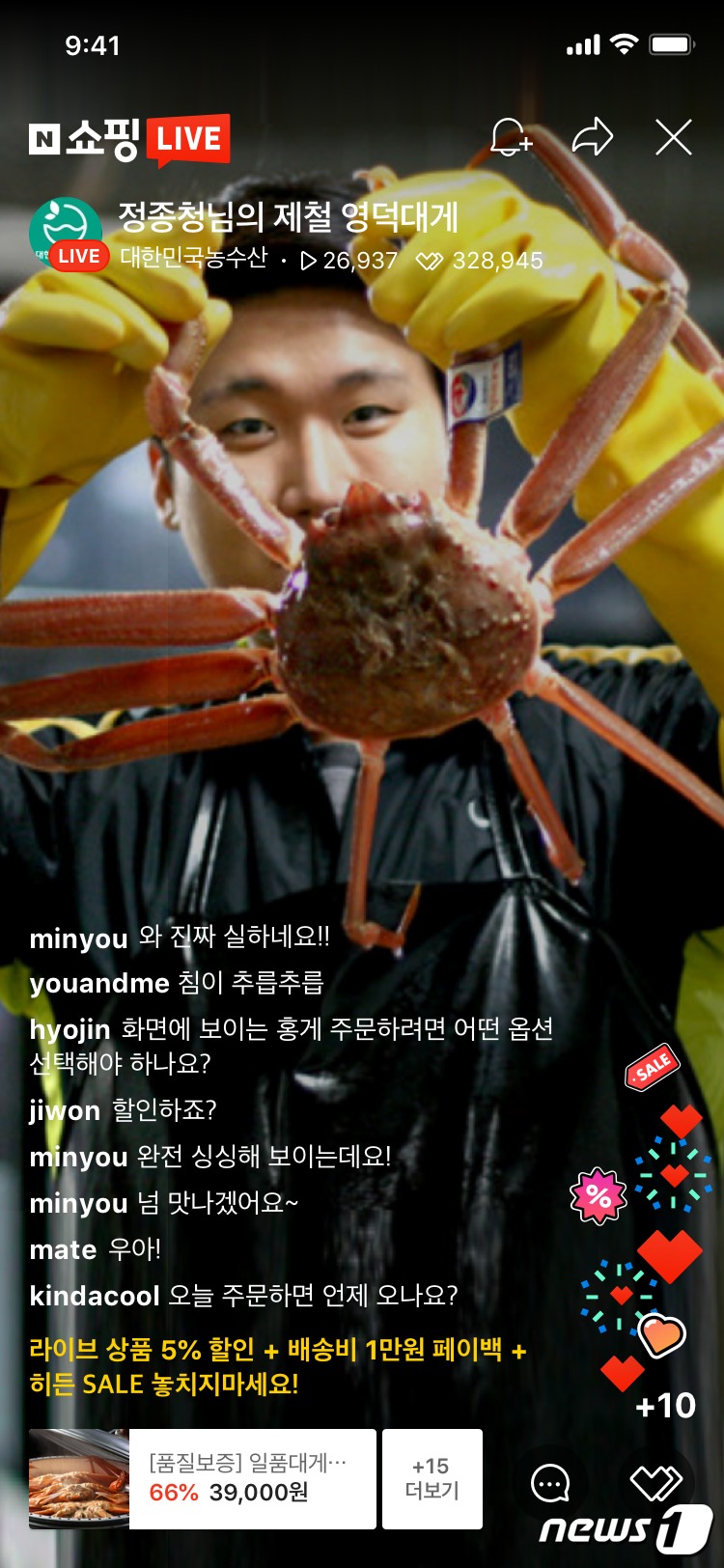Turn on alerts with the bell icon
724x1568 pixels.
tap(511, 138)
